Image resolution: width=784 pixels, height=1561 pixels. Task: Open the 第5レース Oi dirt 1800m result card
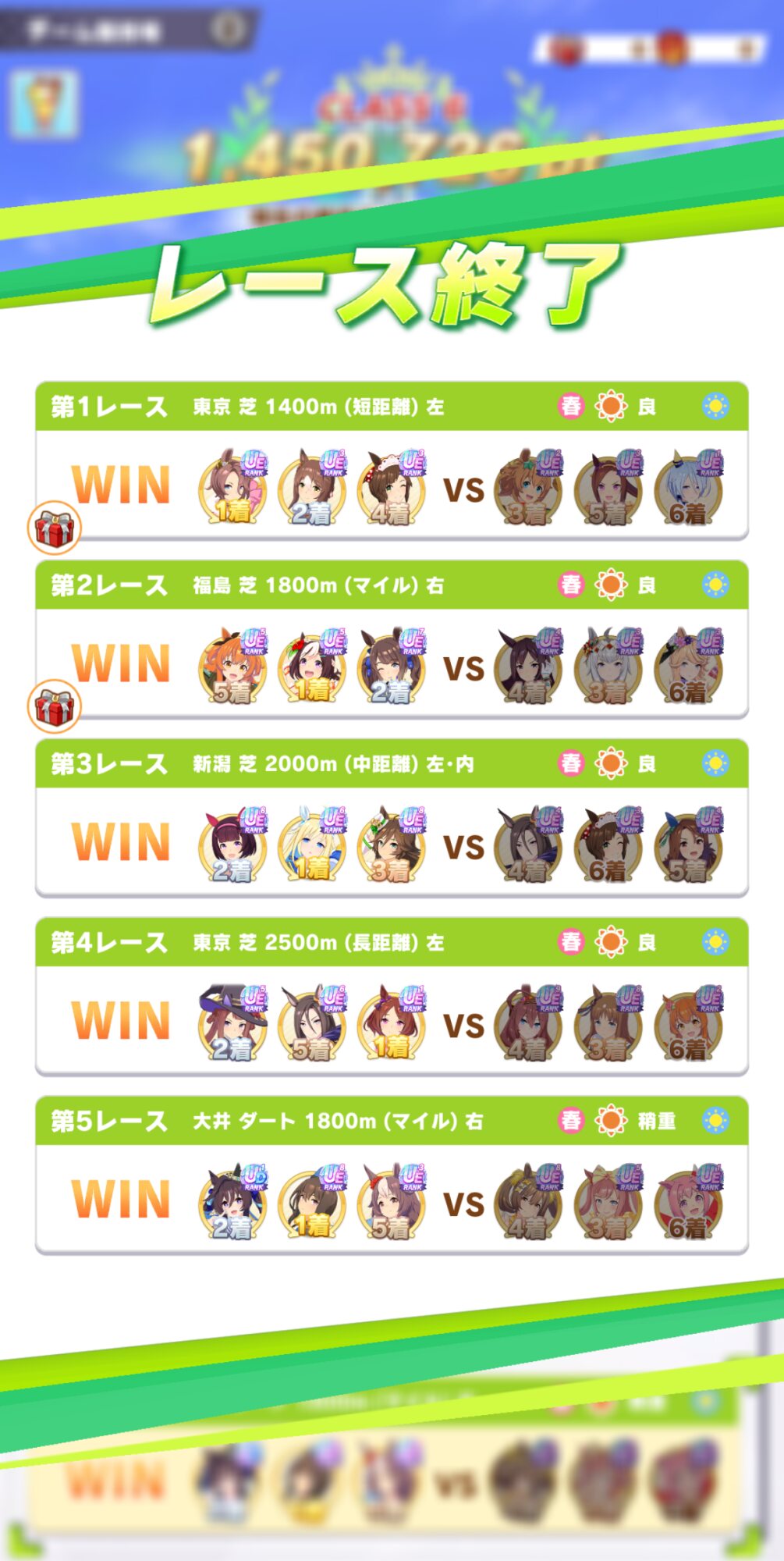[392, 1175]
